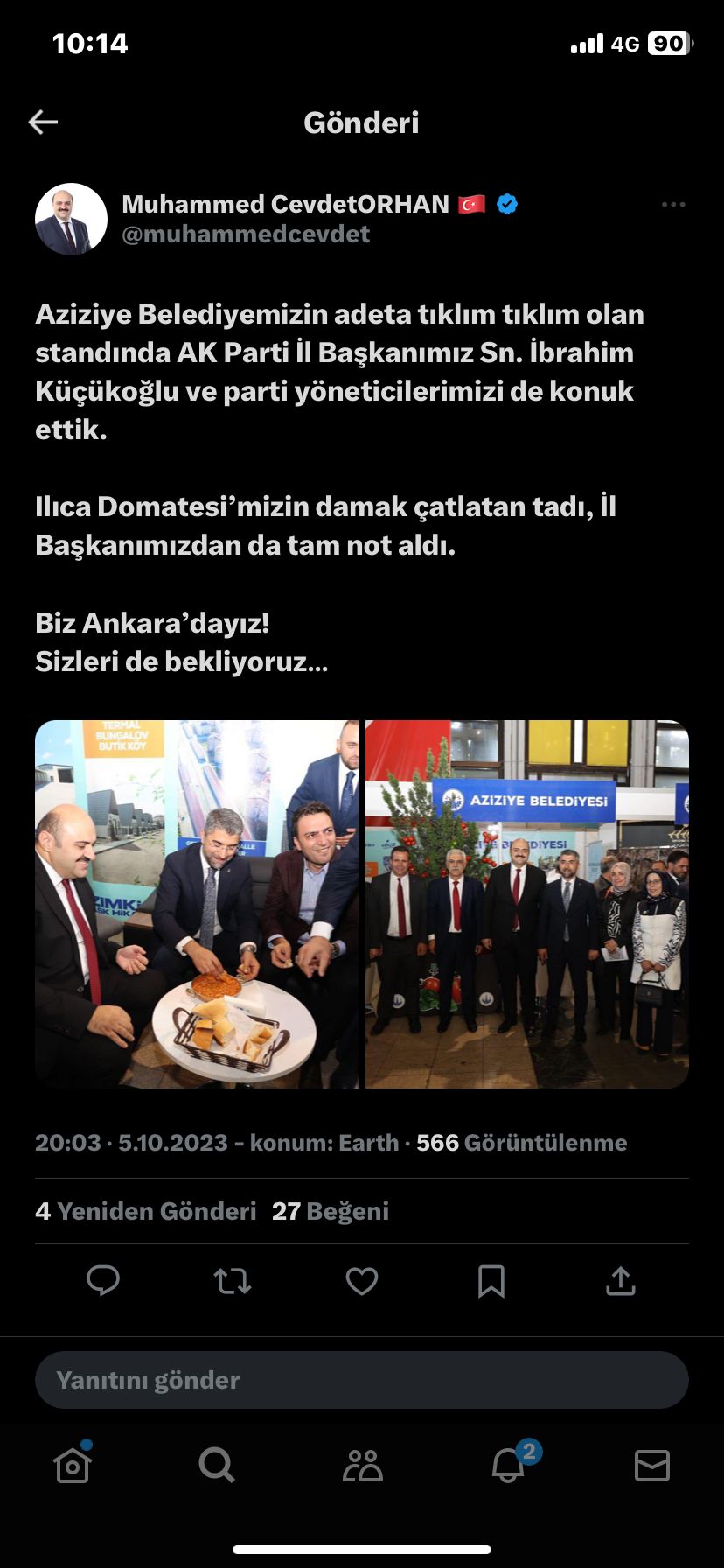Open the photo of men eating at table
This screenshot has width=724, height=1568.
click(x=197, y=904)
